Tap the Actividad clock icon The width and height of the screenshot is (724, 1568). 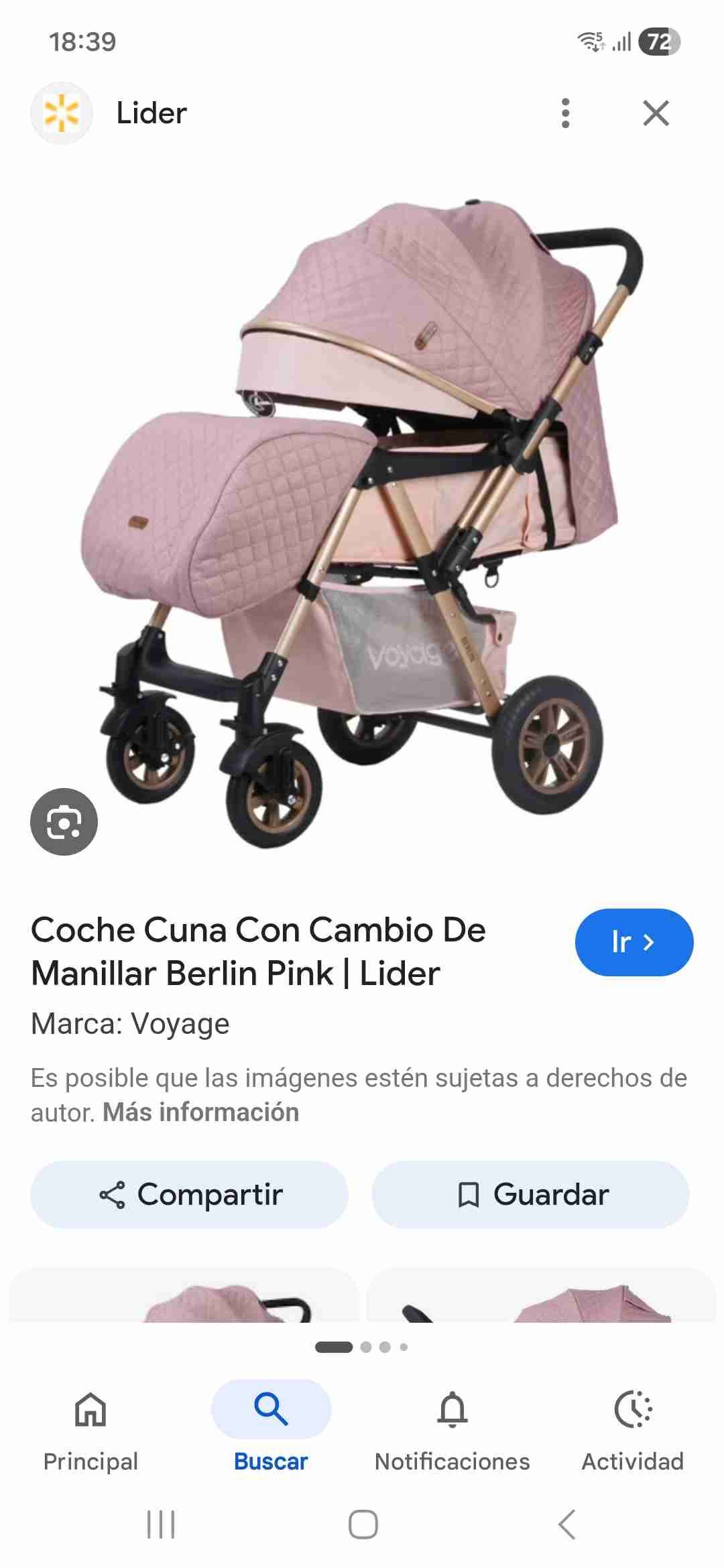[633, 1409]
